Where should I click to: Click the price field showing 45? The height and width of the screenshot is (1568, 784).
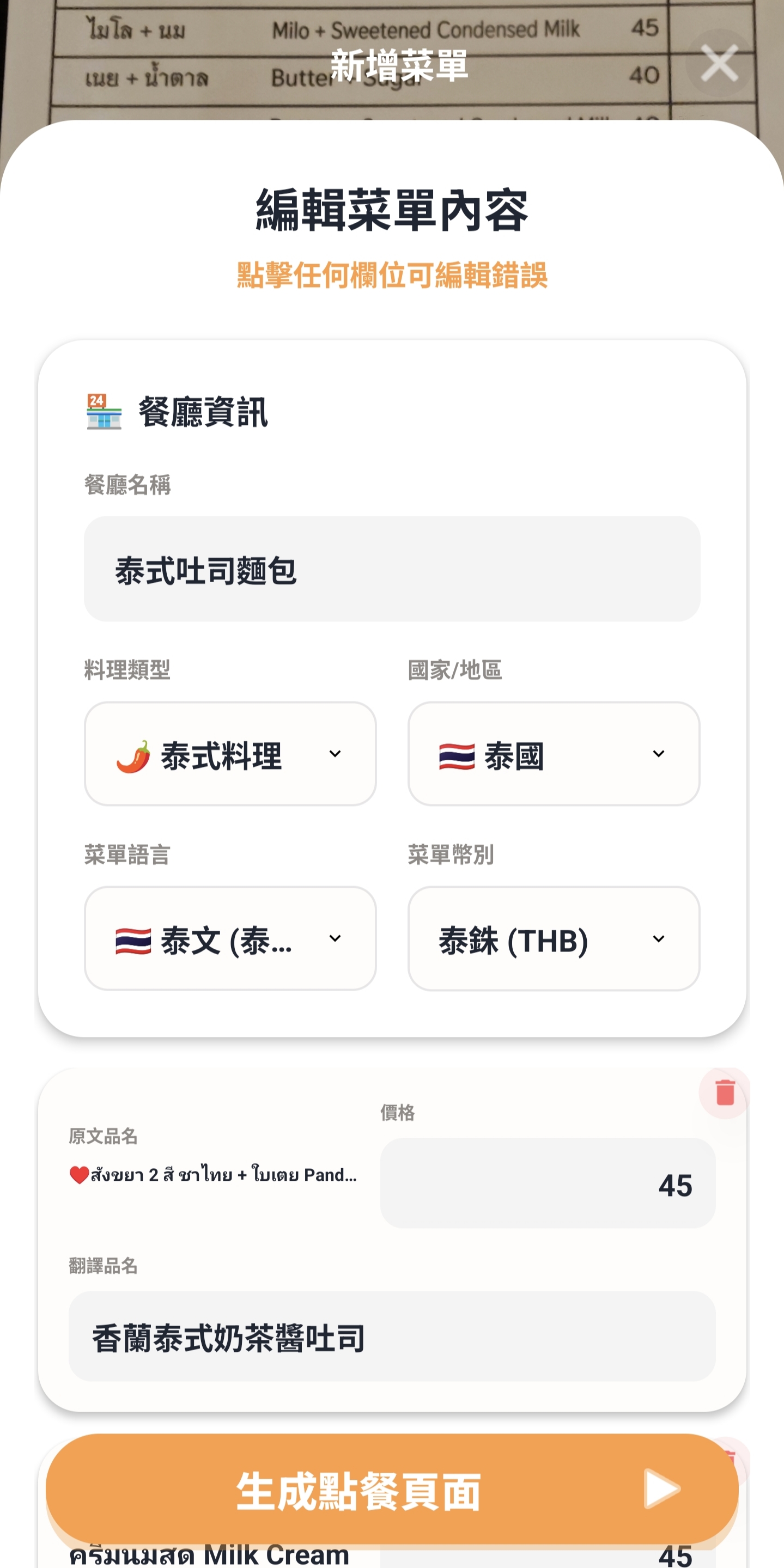tap(548, 1181)
